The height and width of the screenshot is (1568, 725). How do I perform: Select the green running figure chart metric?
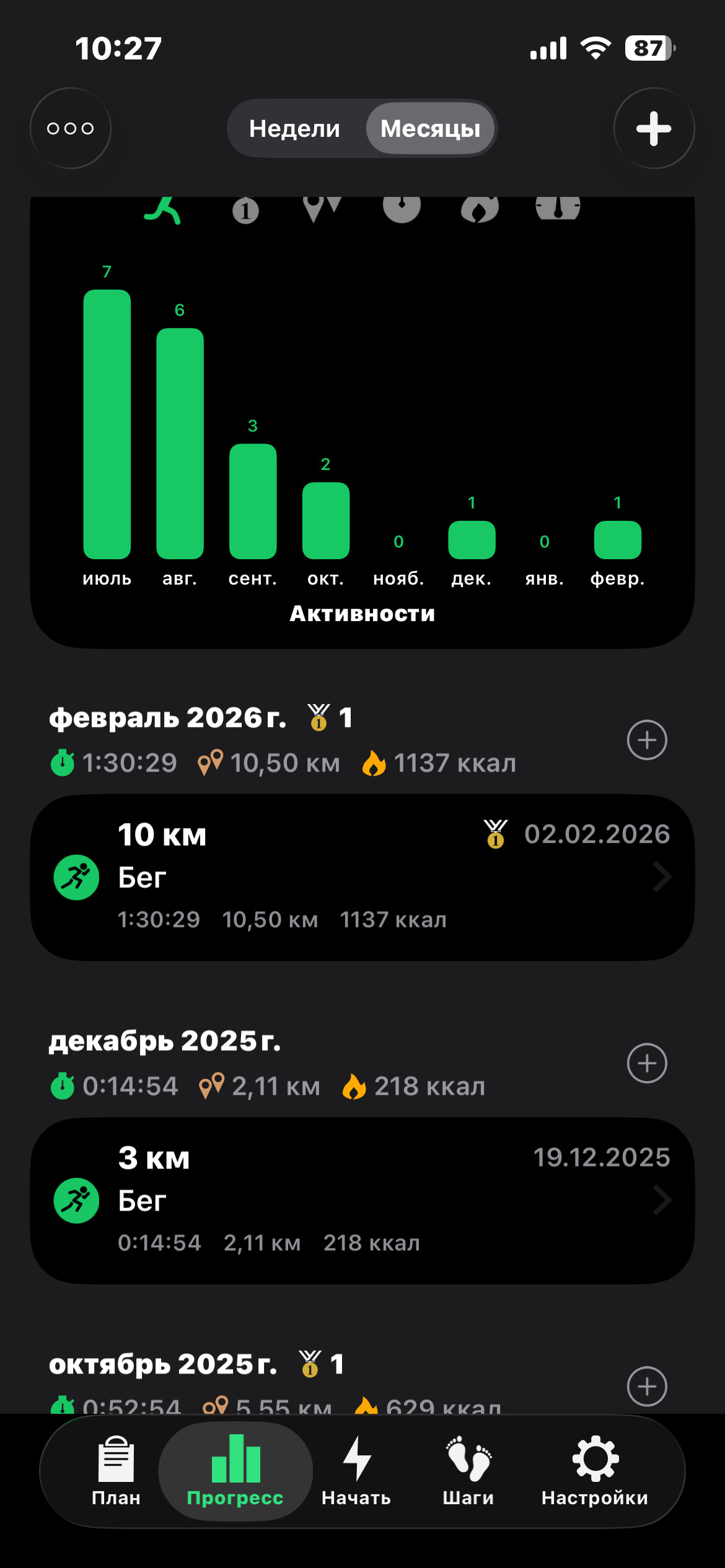(162, 211)
